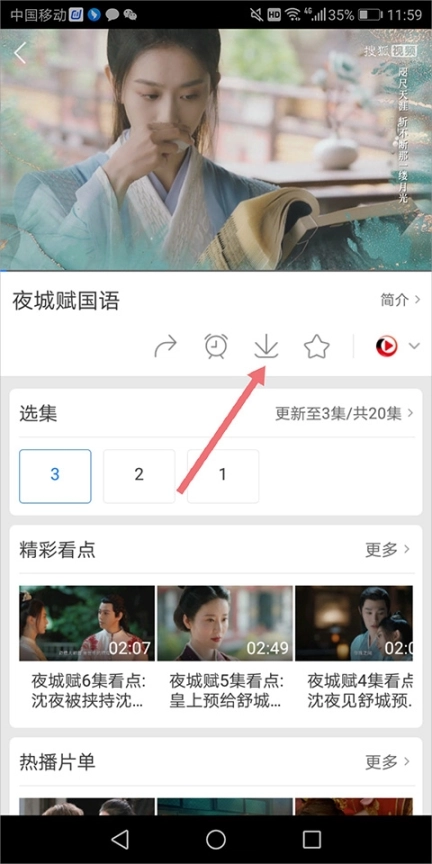Play the 夜城赋4集看点 clip
The image size is (432, 864).
click(354, 647)
